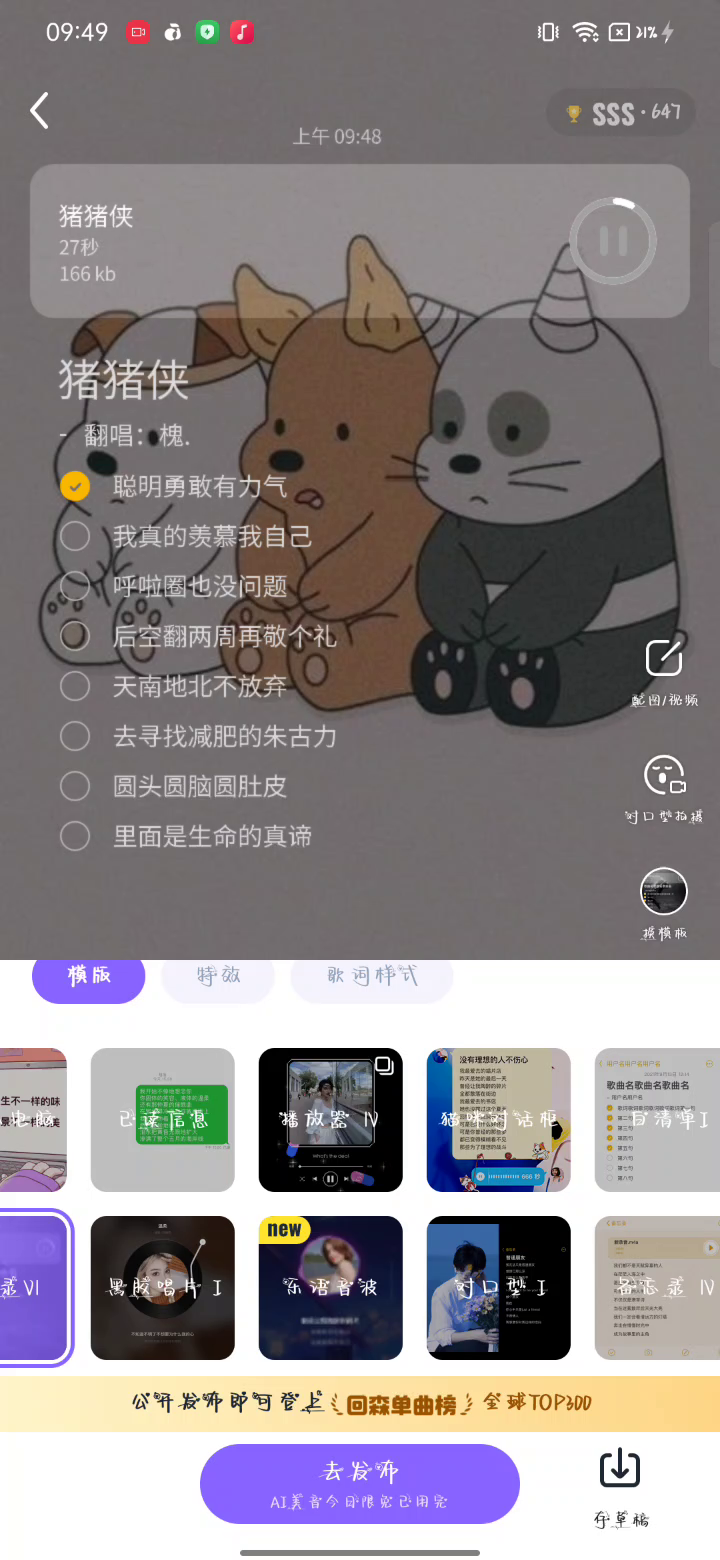Pause the 猪猪侠 recording playback
The image size is (720, 1560).
613,240
